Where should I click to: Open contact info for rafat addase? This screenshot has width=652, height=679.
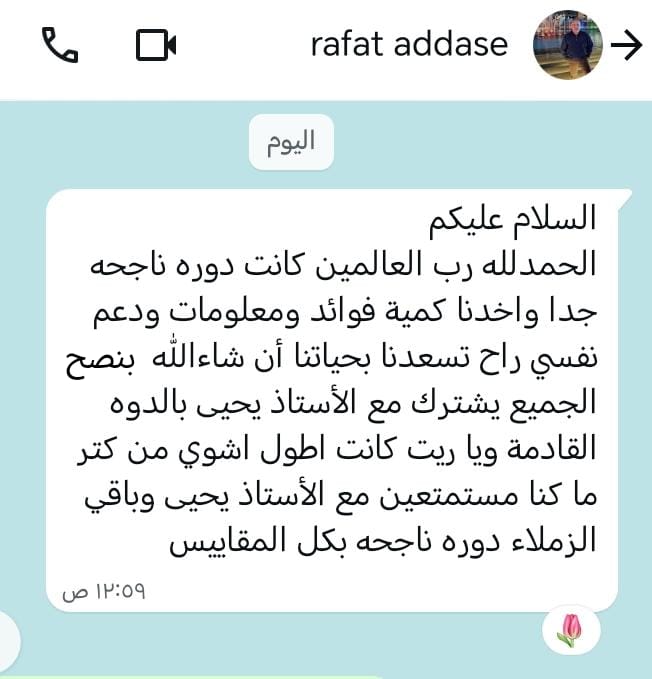pos(409,45)
